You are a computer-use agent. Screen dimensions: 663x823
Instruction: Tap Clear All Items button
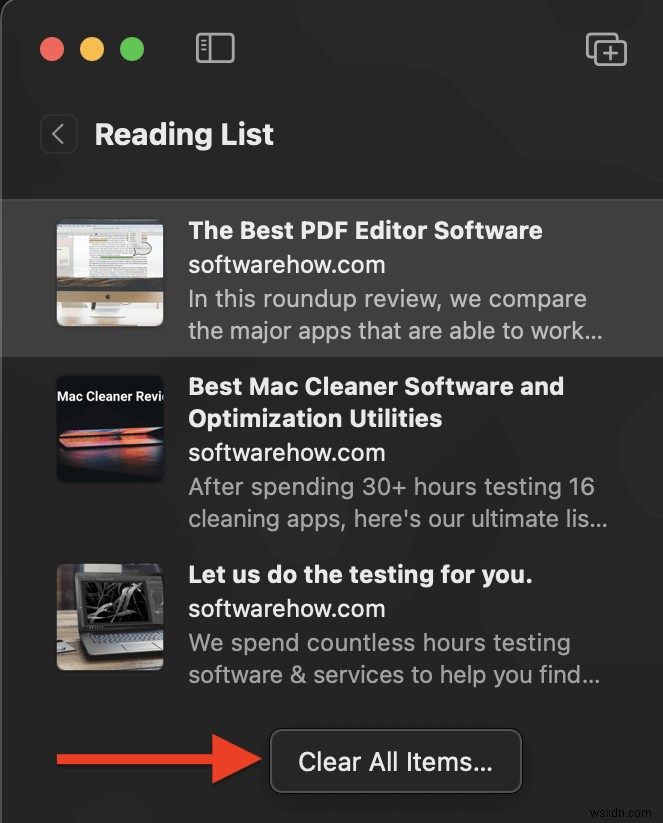tap(395, 762)
